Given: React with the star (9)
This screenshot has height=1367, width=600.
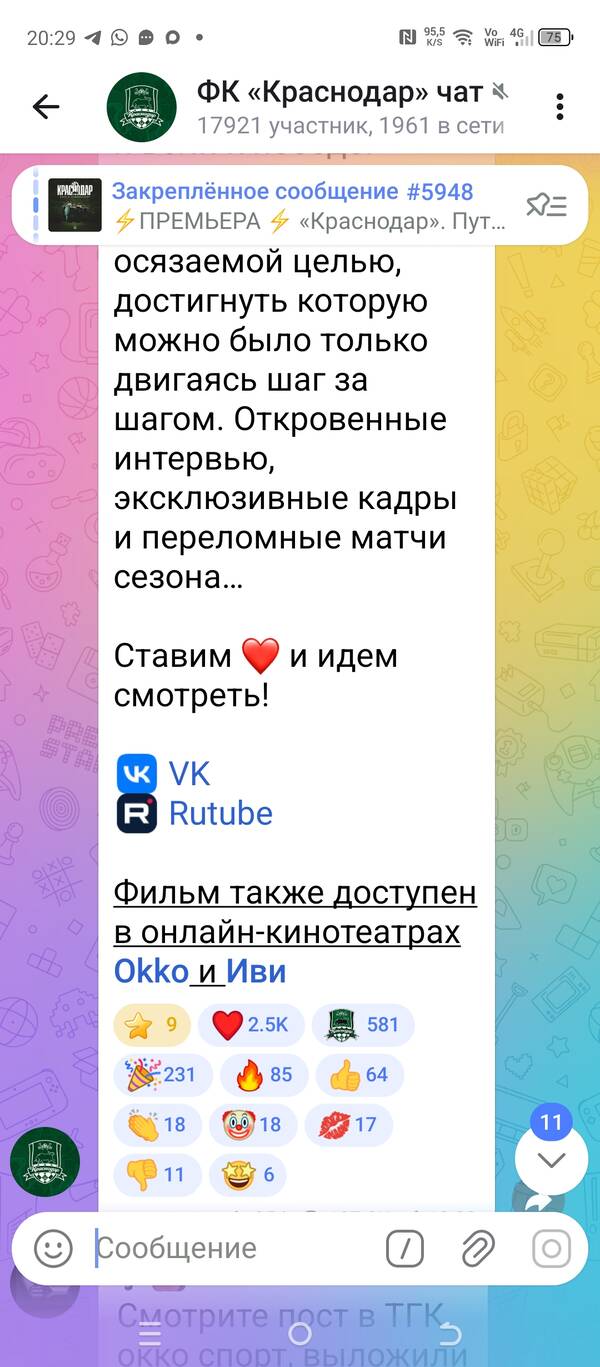Looking at the screenshot, I should pos(152,1025).
